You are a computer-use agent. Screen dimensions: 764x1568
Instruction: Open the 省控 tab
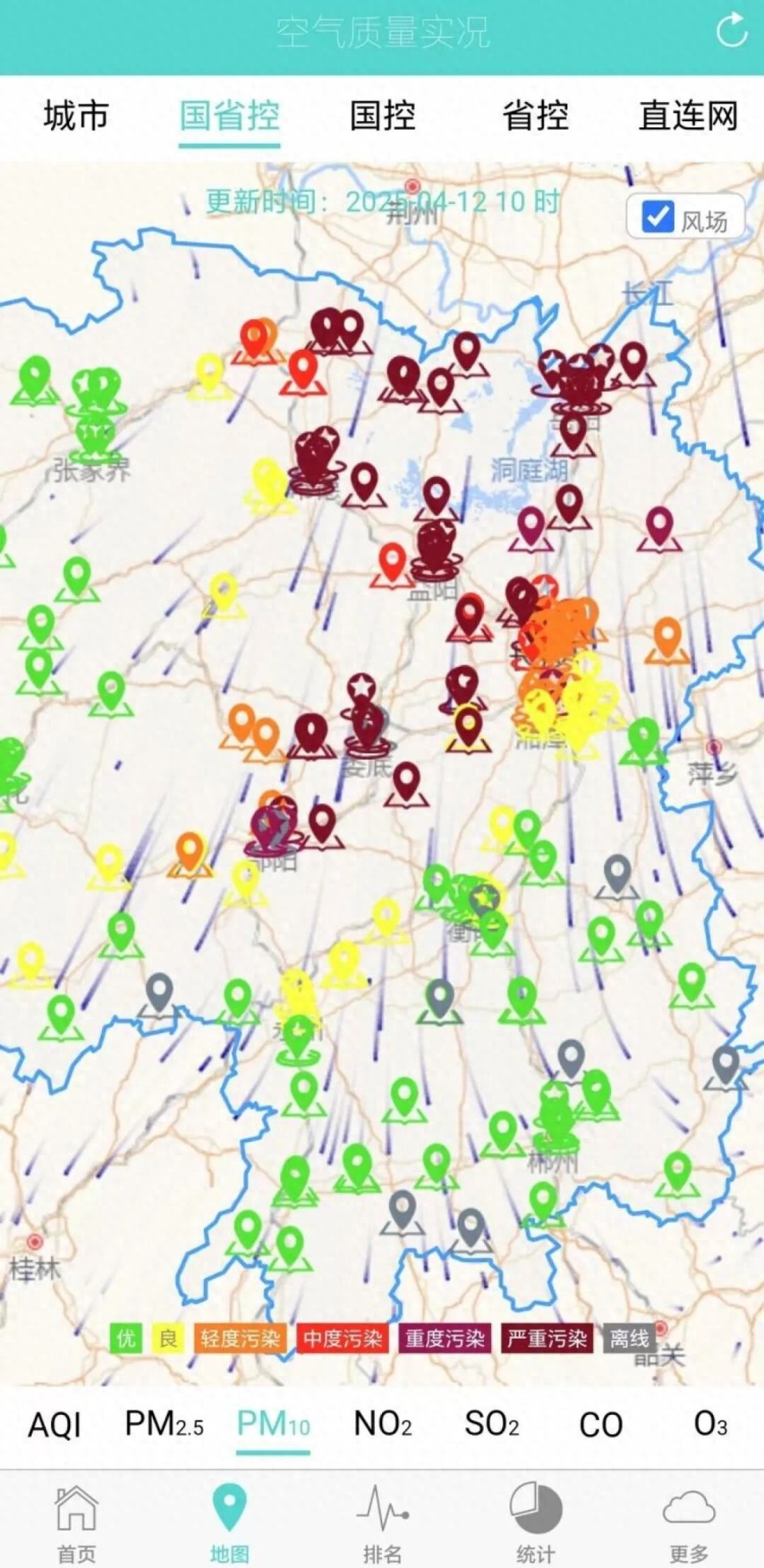pos(535,115)
